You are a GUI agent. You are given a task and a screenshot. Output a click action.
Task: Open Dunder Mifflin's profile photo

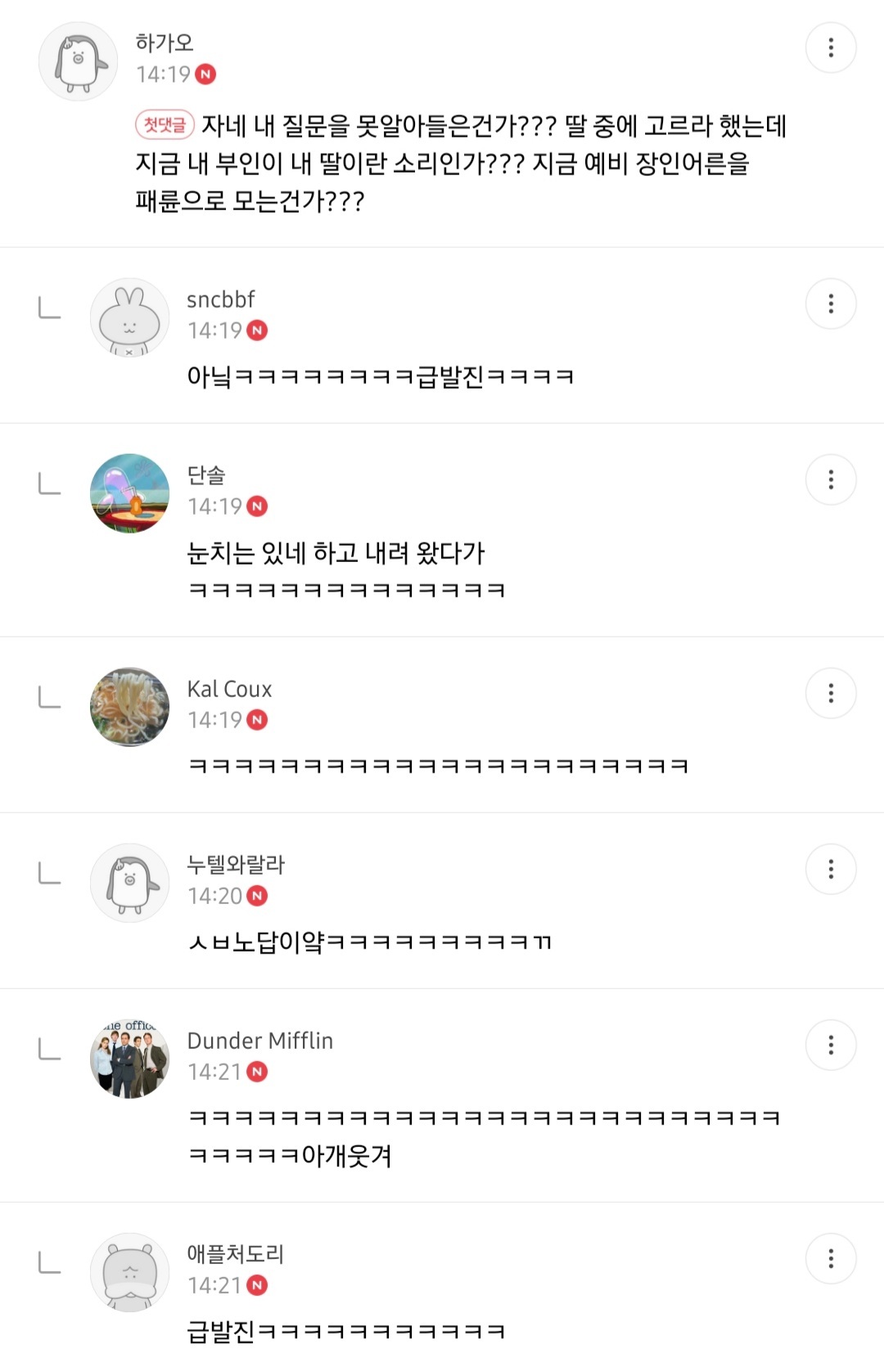point(129,1059)
